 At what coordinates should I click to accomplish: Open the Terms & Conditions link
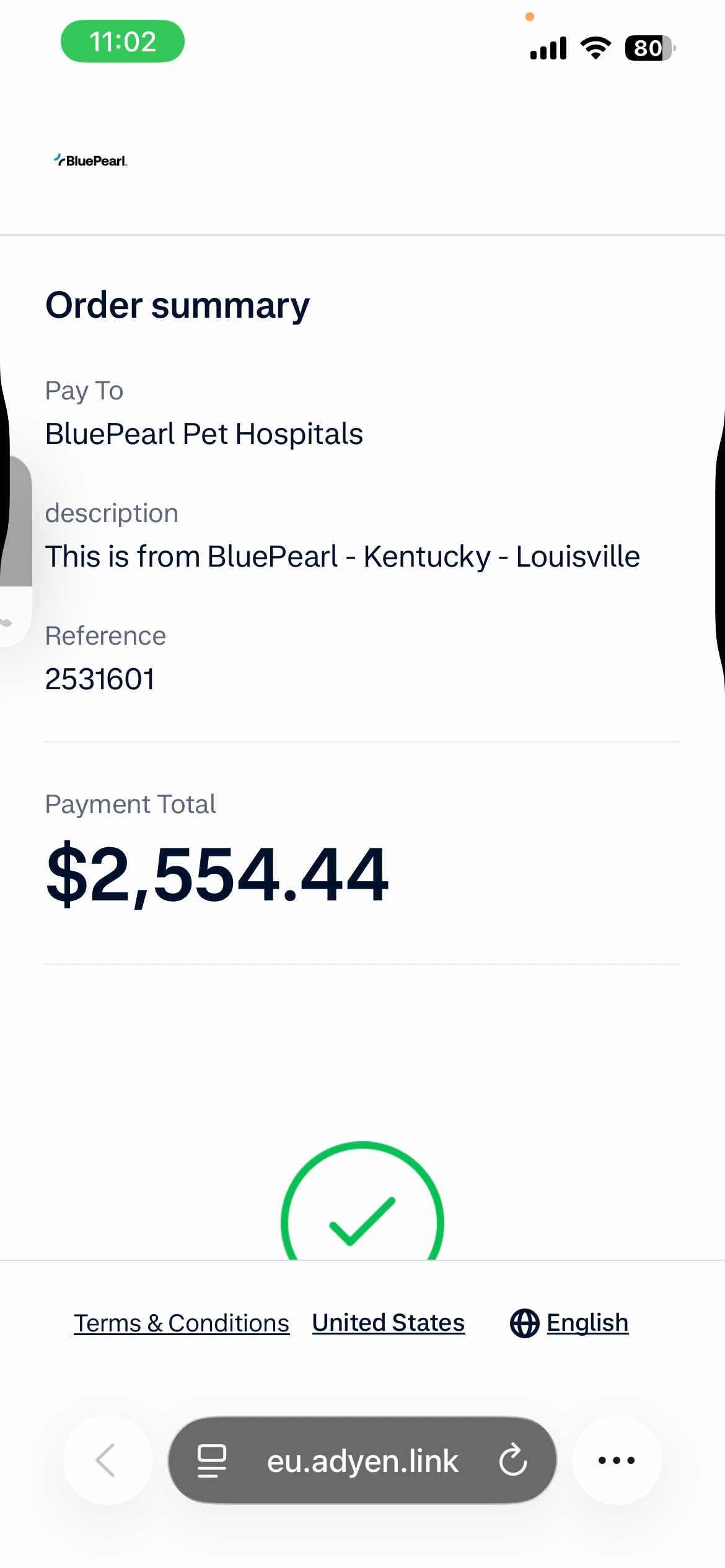[x=182, y=1323]
